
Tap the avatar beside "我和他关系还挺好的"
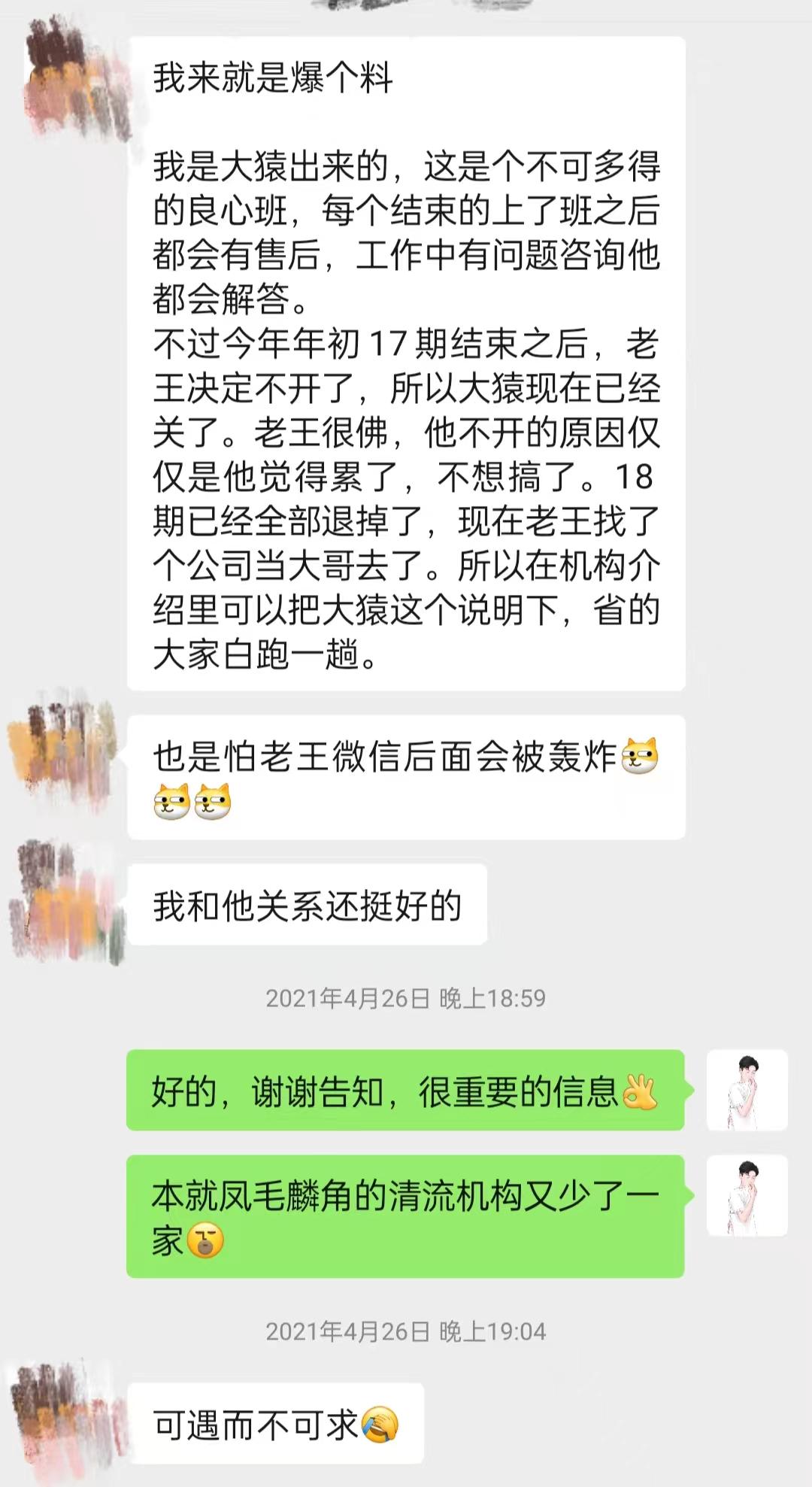coord(68,904)
